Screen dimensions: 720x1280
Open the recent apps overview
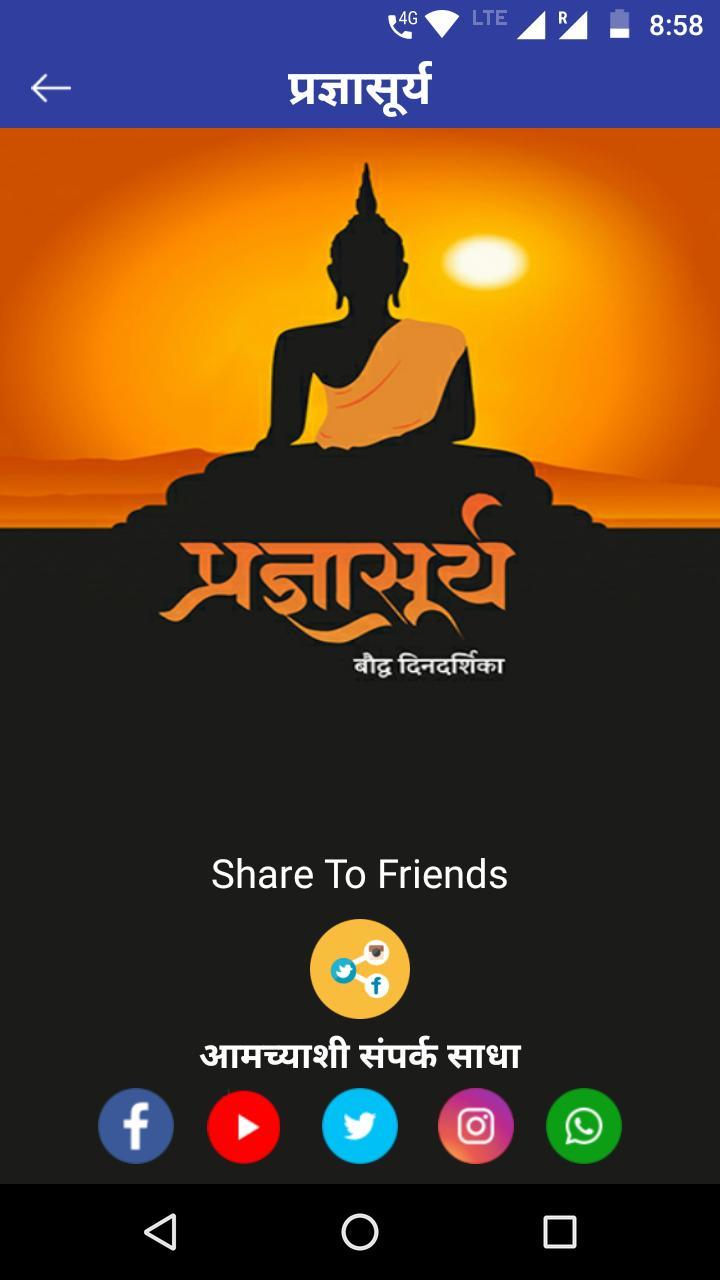point(560,1232)
